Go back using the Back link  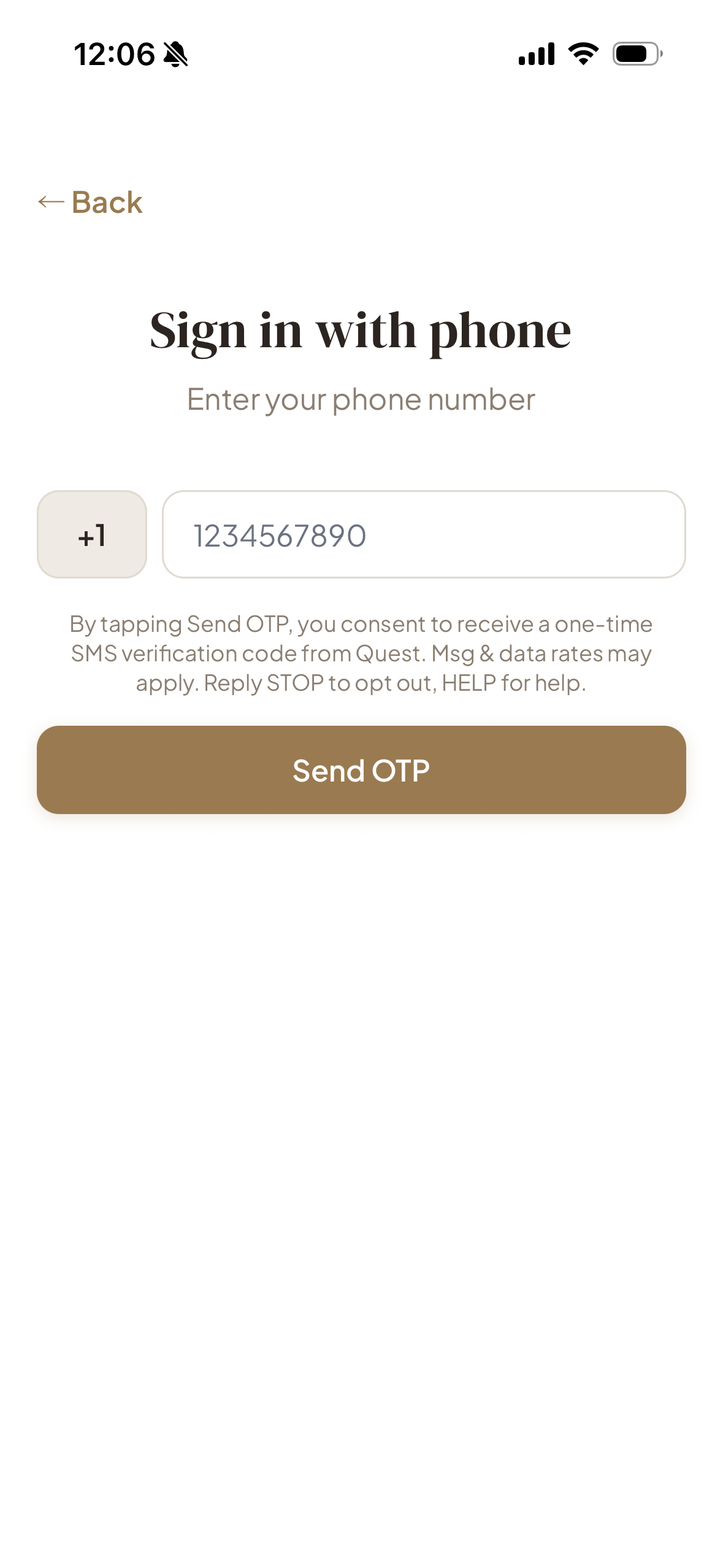(x=91, y=202)
